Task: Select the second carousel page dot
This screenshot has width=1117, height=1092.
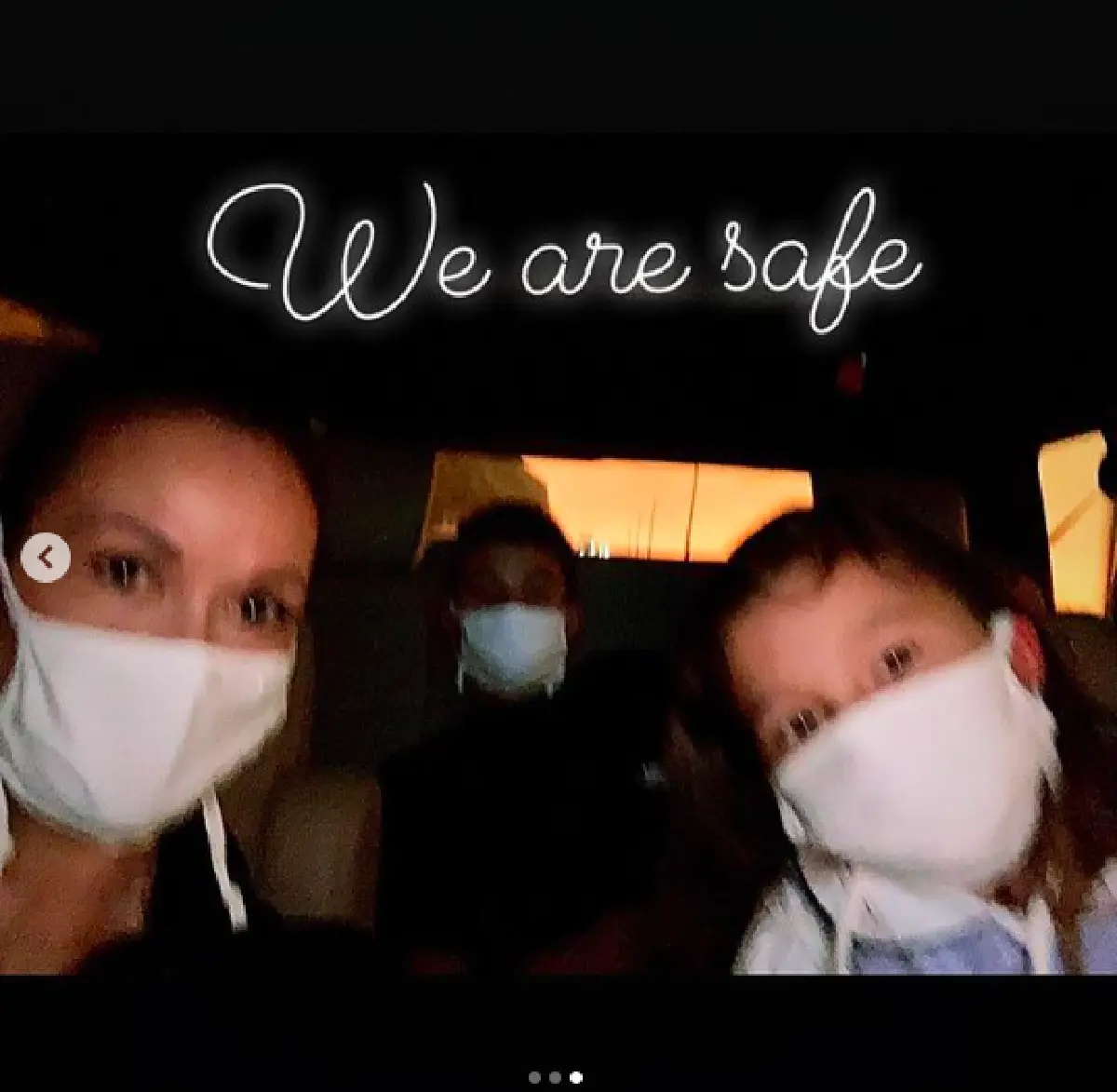Action: coord(555,1077)
